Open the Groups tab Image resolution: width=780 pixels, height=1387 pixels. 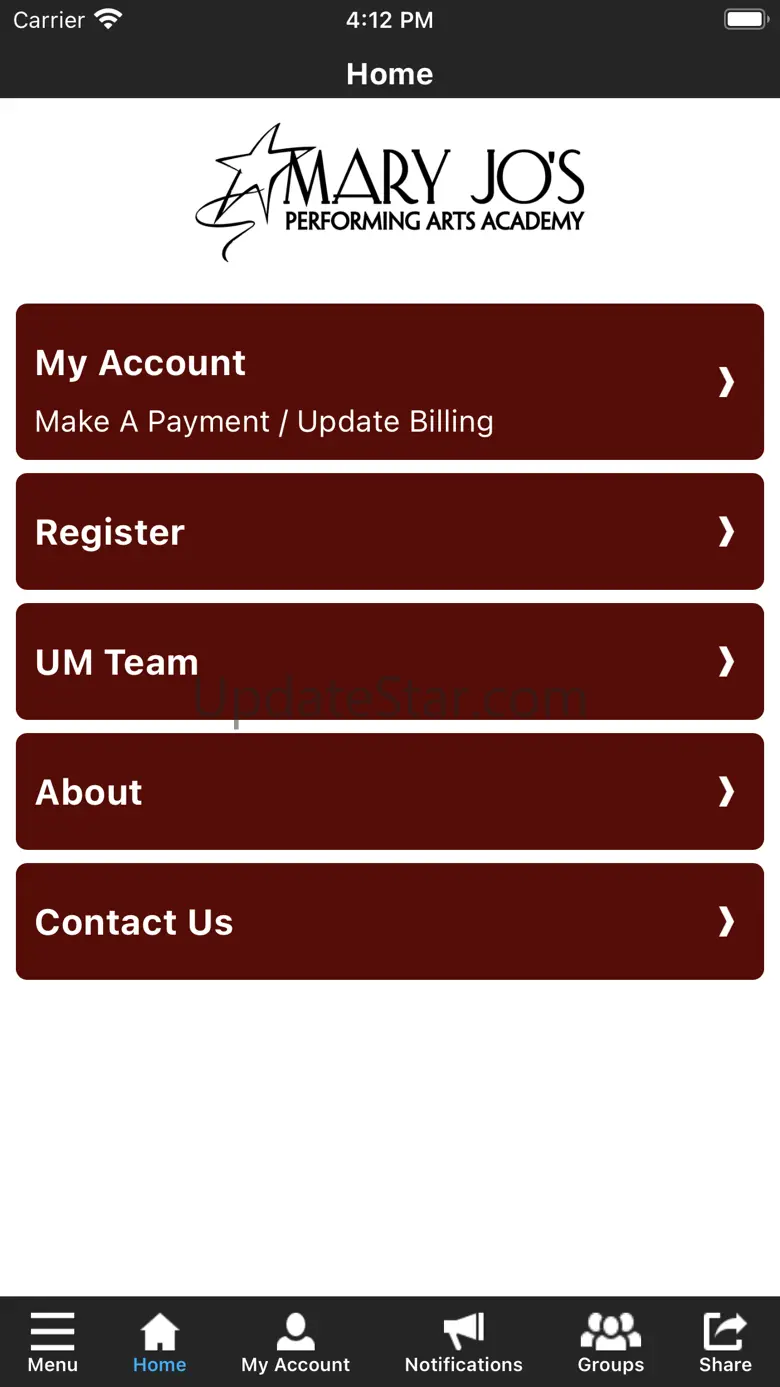click(610, 1342)
